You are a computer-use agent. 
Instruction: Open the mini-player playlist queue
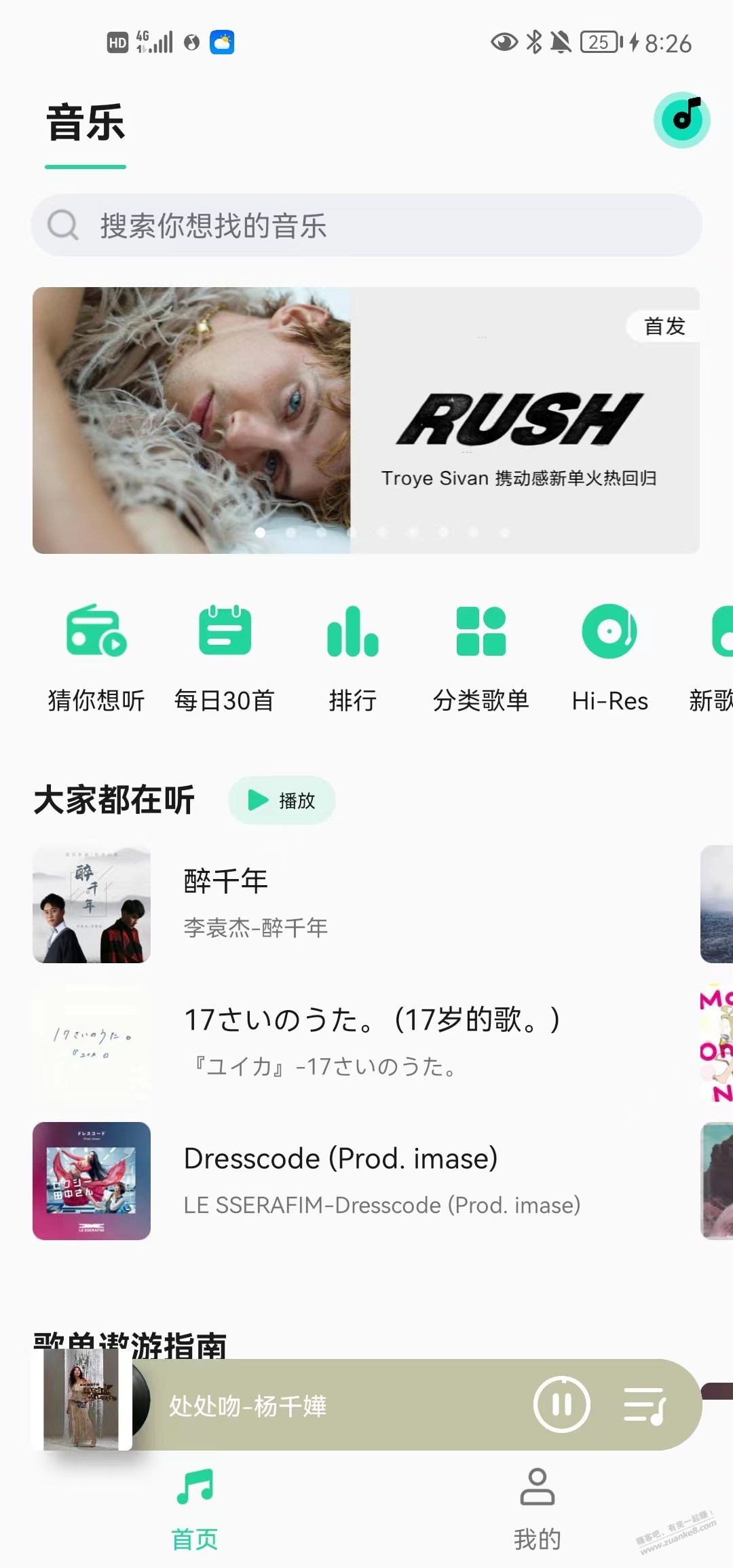click(645, 1404)
